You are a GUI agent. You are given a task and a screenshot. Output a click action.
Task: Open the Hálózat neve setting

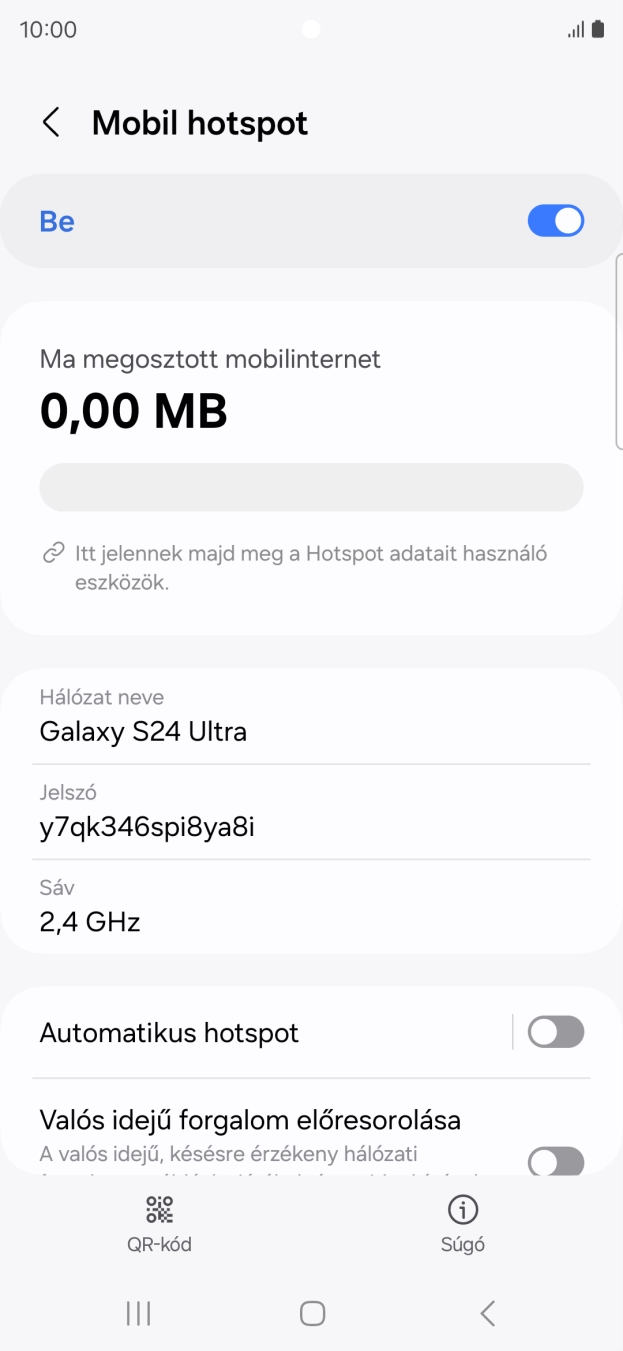click(311, 716)
